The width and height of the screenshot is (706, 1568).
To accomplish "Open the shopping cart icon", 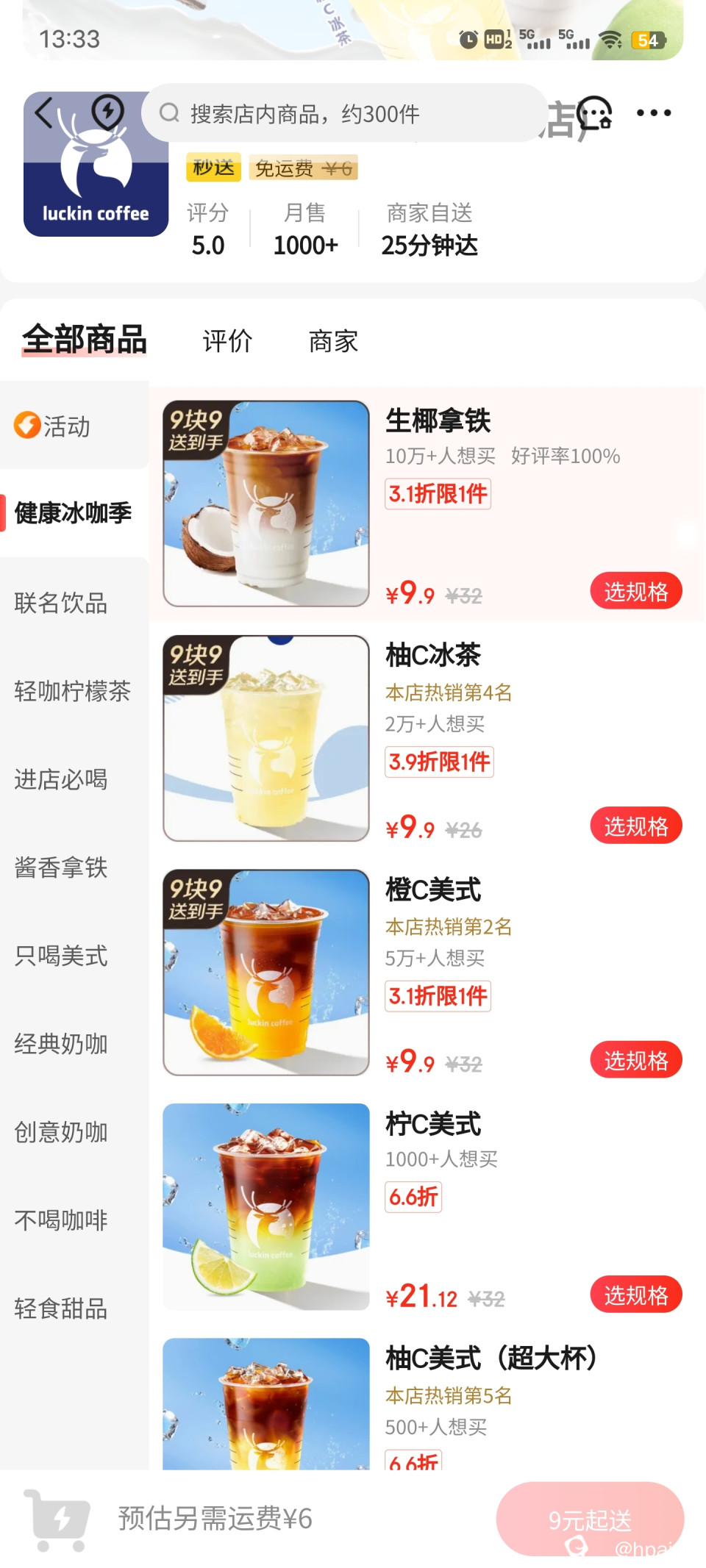I will tap(57, 1519).
